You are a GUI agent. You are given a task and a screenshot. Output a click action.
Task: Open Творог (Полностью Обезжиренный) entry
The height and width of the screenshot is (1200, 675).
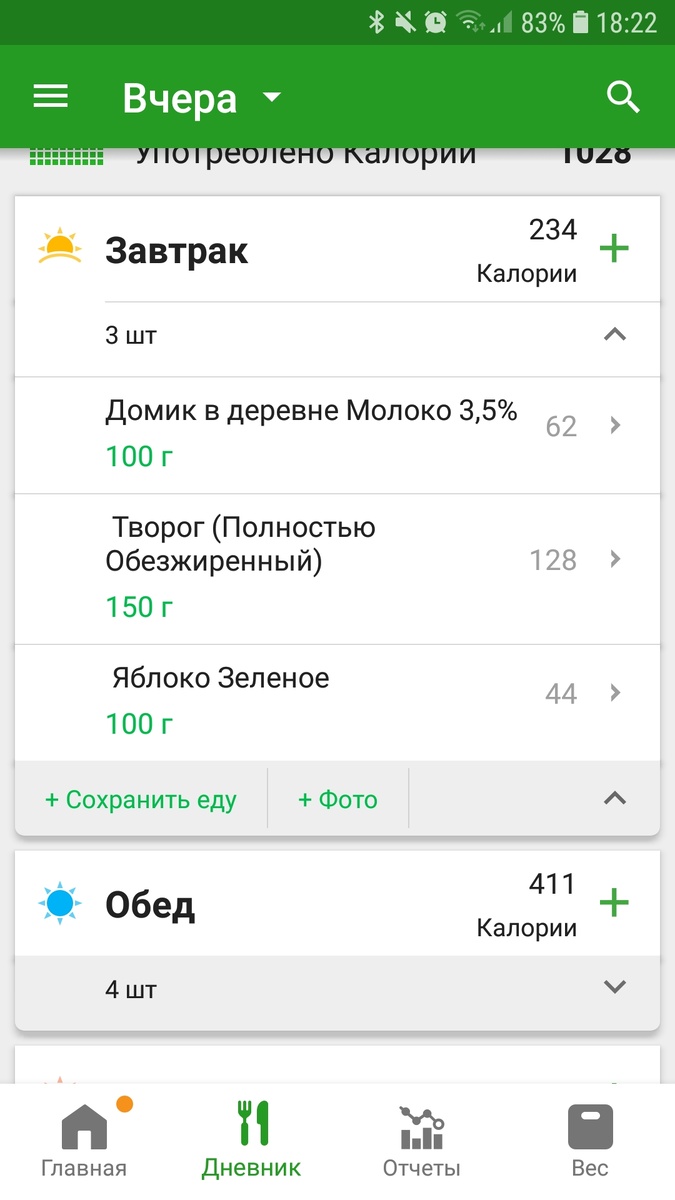(337, 568)
